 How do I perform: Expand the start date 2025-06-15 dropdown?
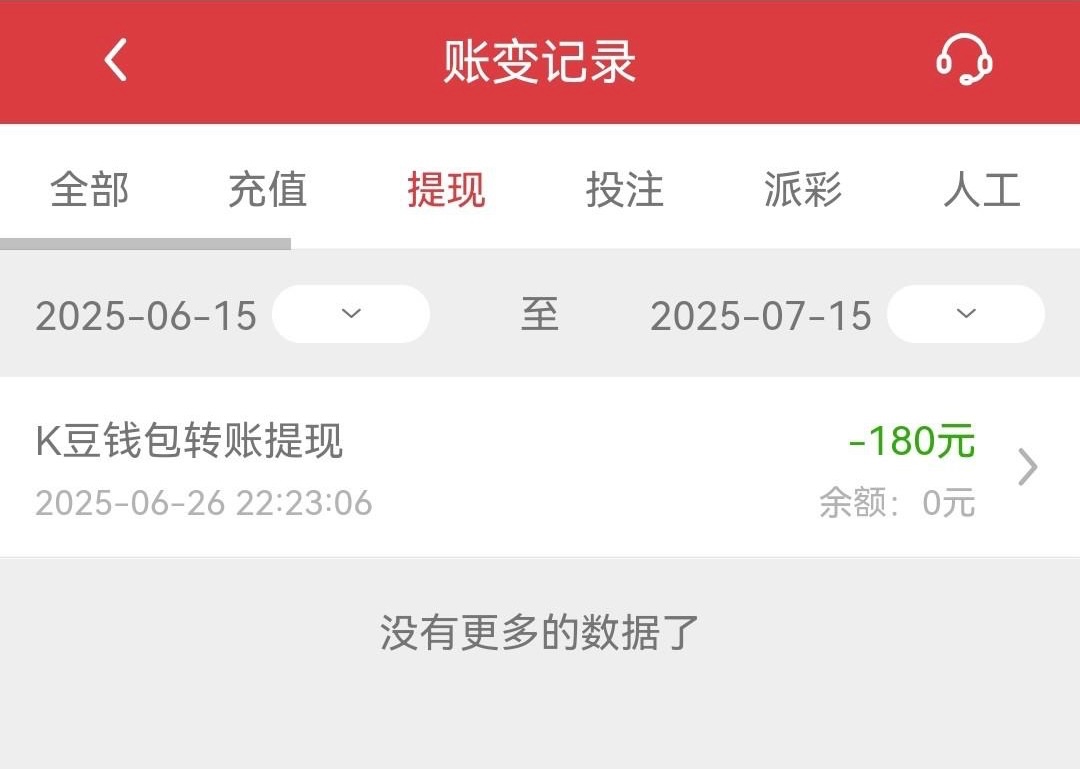350,314
